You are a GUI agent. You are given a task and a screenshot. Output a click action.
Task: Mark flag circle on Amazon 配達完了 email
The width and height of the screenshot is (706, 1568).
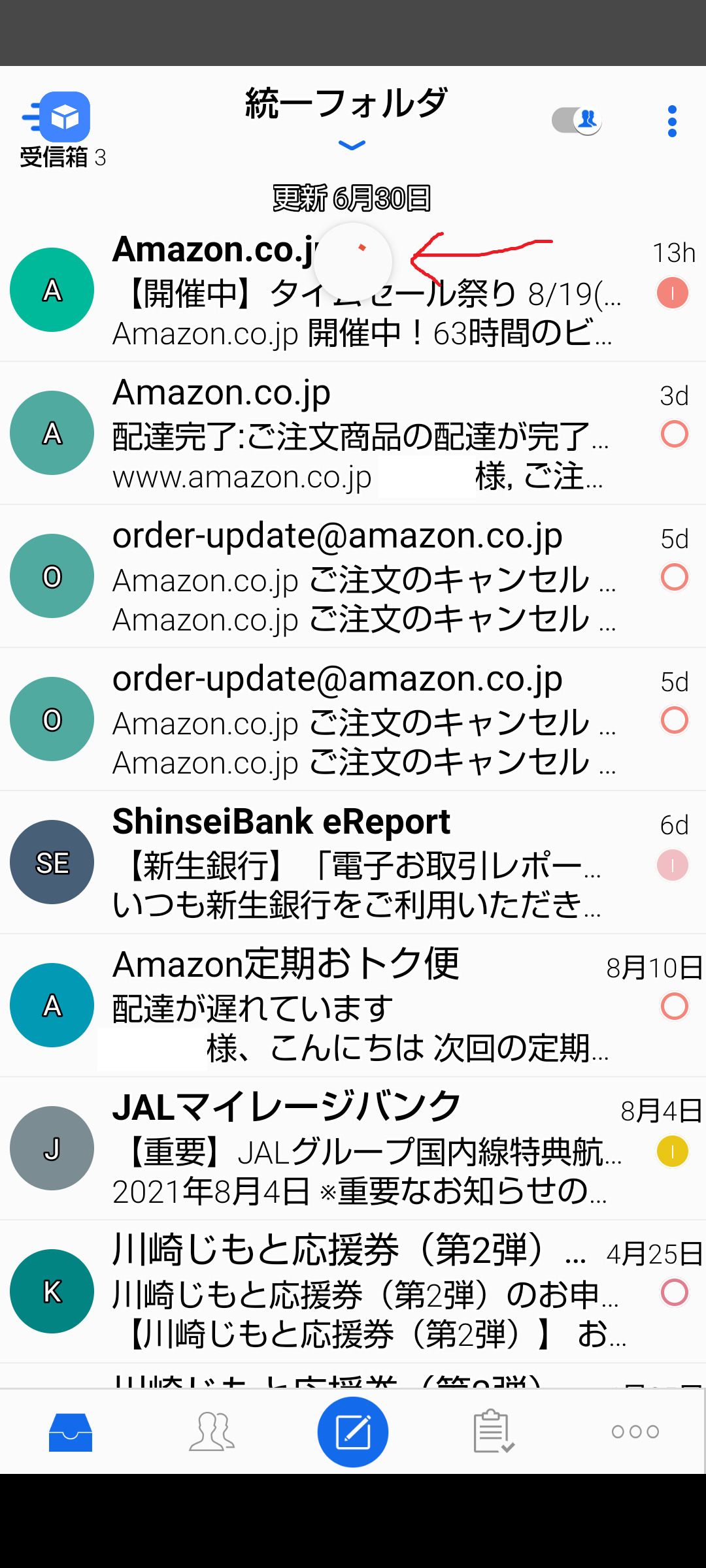pyautogui.click(x=674, y=434)
